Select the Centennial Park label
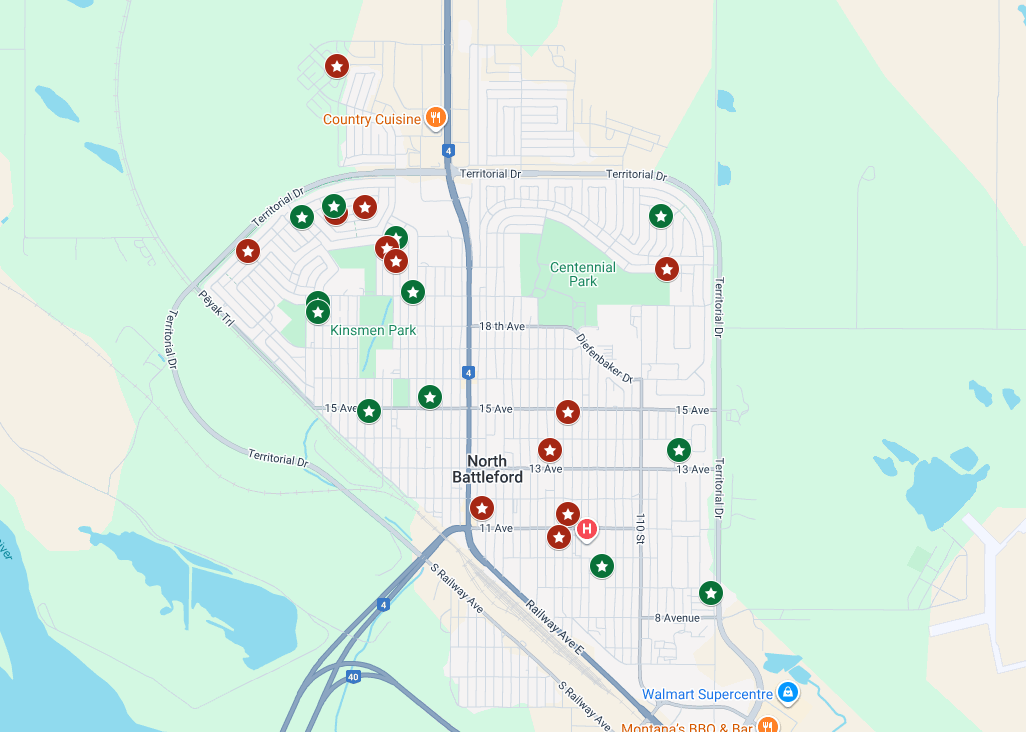The width and height of the screenshot is (1026, 732). 583,274
